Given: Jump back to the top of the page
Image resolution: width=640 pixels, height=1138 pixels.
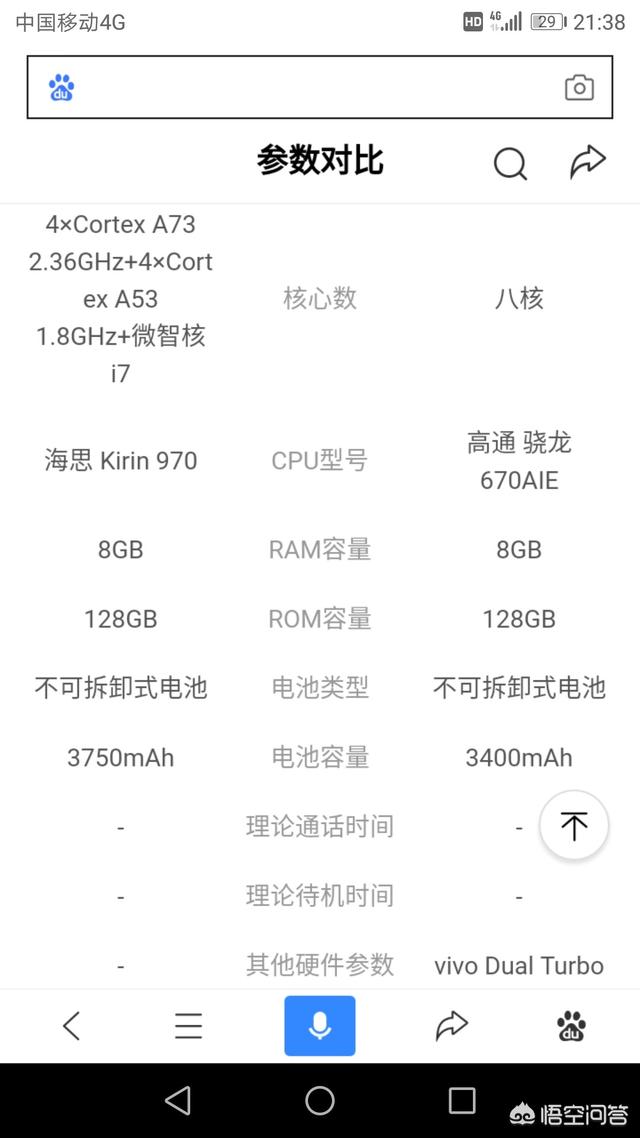Looking at the screenshot, I should pos(574,825).
